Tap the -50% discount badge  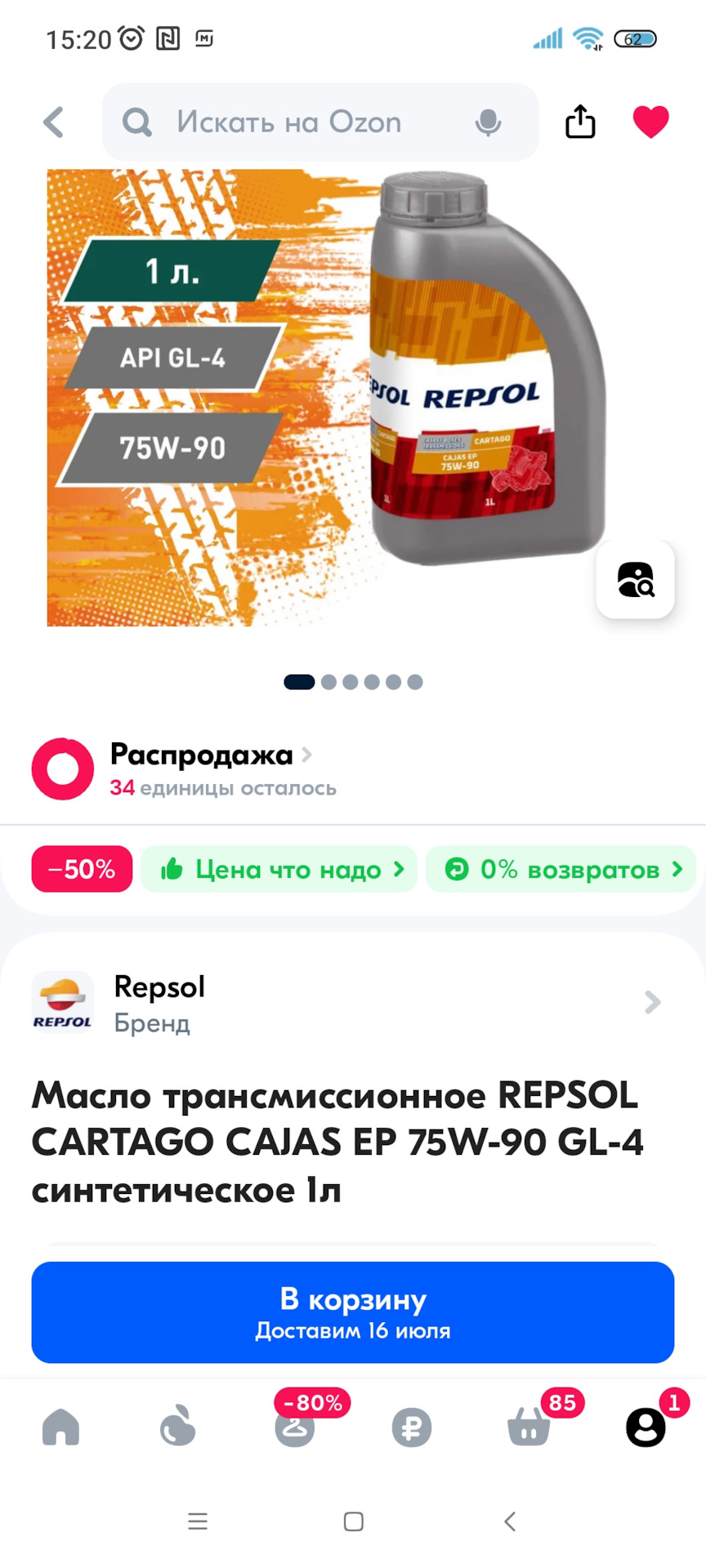tap(81, 869)
